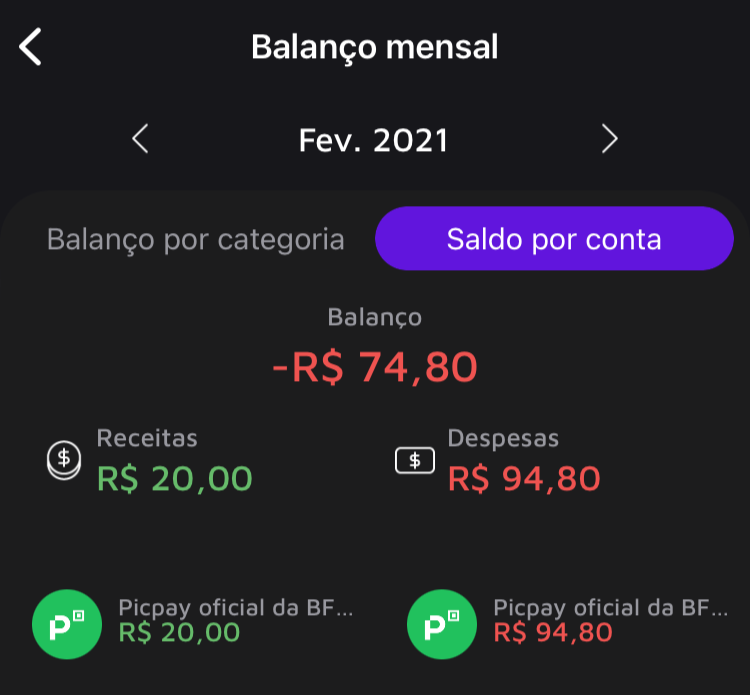Select the Saldo por conta tab

(x=554, y=239)
